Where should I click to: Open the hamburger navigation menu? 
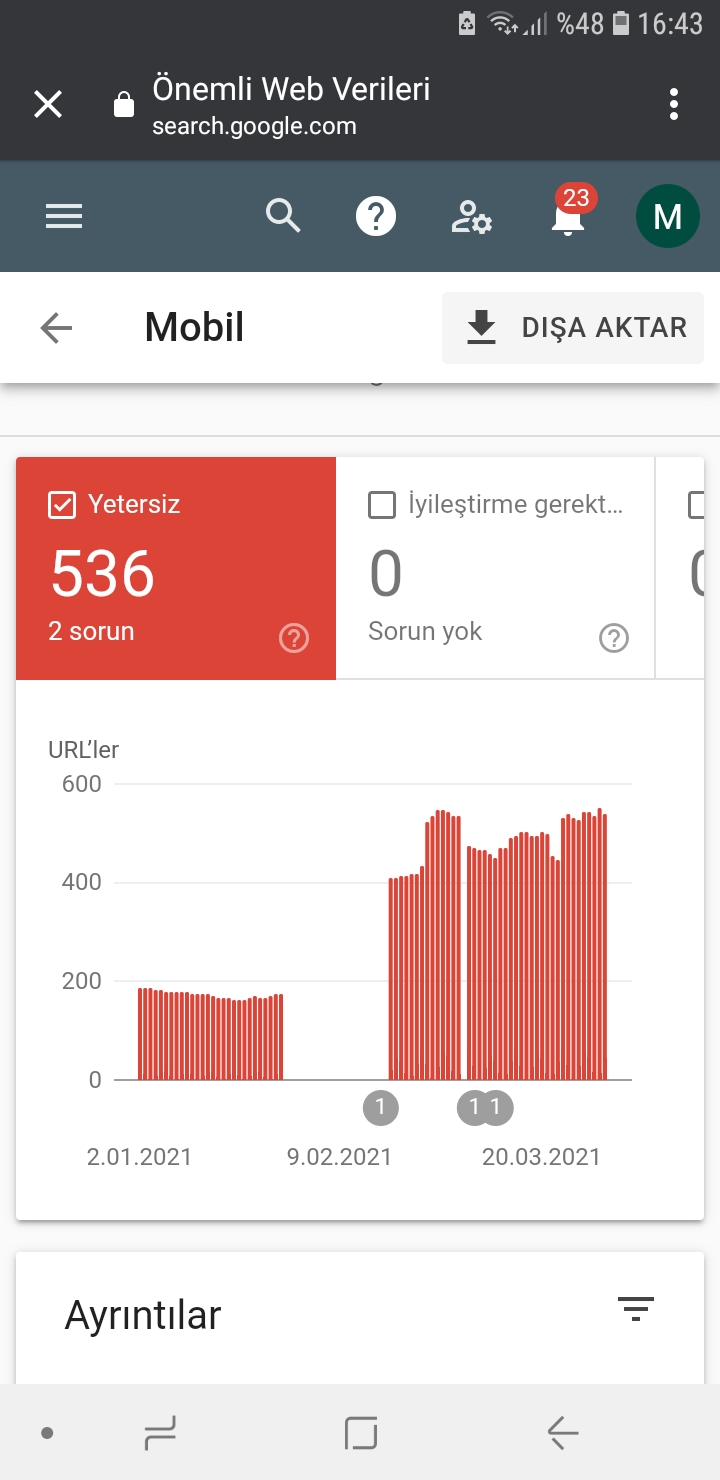[x=64, y=216]
